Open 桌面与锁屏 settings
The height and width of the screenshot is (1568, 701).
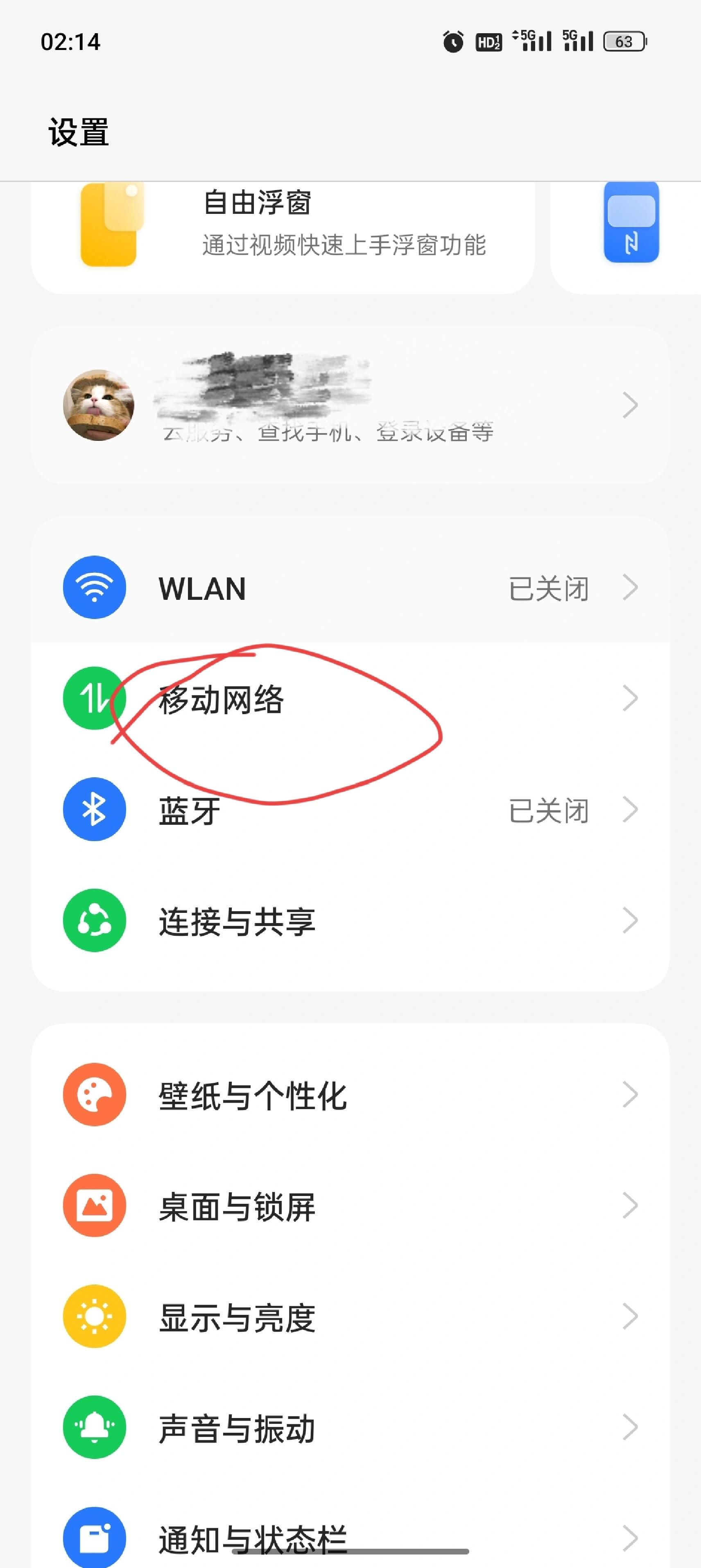(350, 1206)
